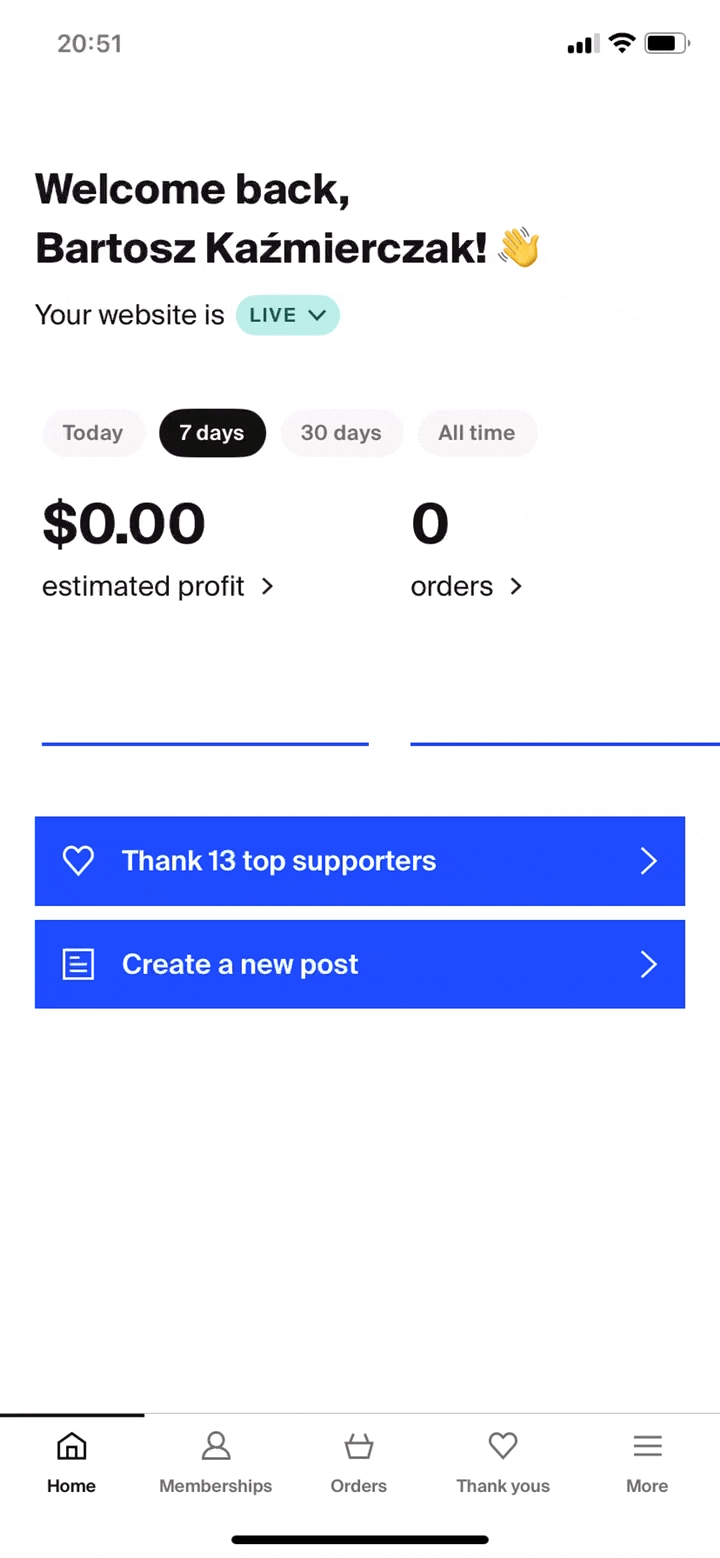The width and height of the screenshot is (720, 1558).
Task: Open Orders using the bag icon
Action: (358, 1446)
